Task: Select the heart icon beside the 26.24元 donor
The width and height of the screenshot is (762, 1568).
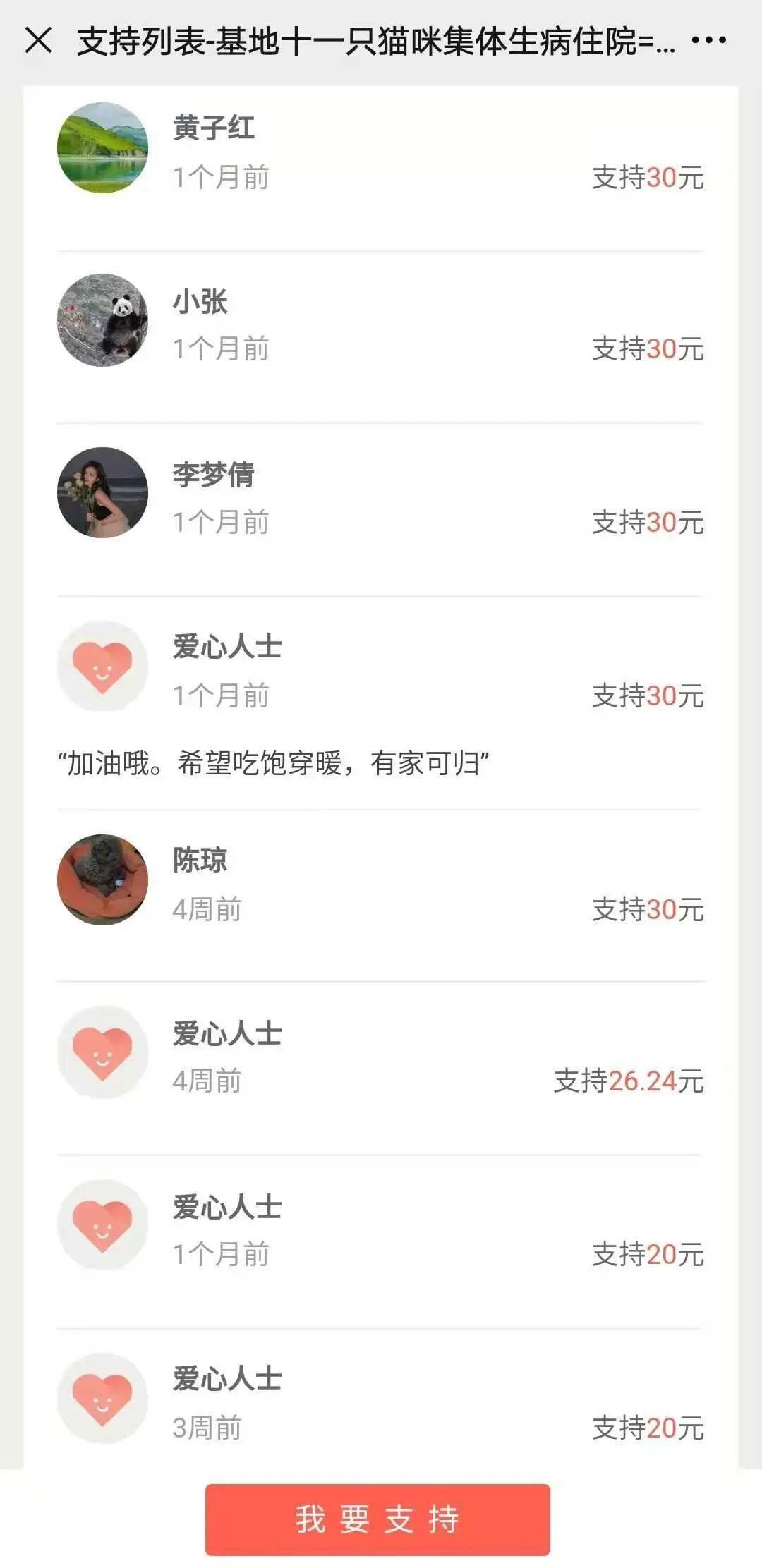Action: pyautogui.click(x=102, y=1052)
